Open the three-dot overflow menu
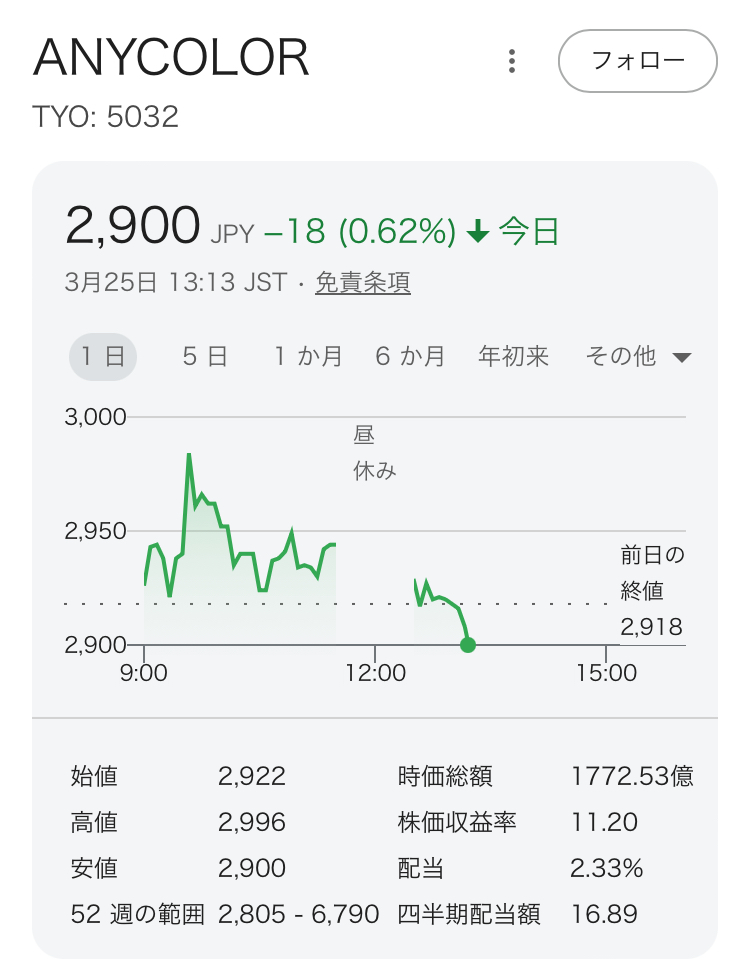 coord(512,61)
